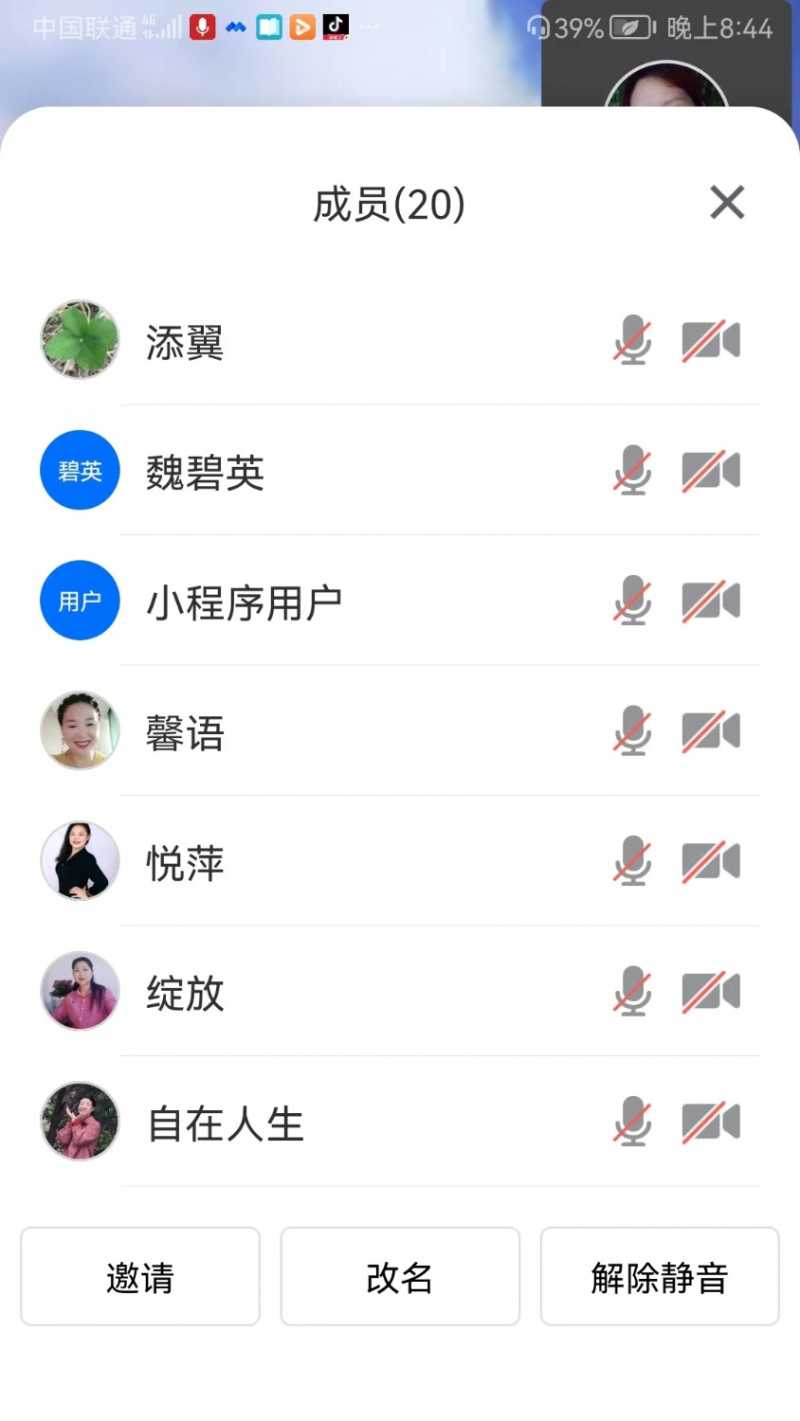This screenshot has width=800, height=1421.
Task: Tap the camera icon for 自在人生
Action: (711, 1121)
